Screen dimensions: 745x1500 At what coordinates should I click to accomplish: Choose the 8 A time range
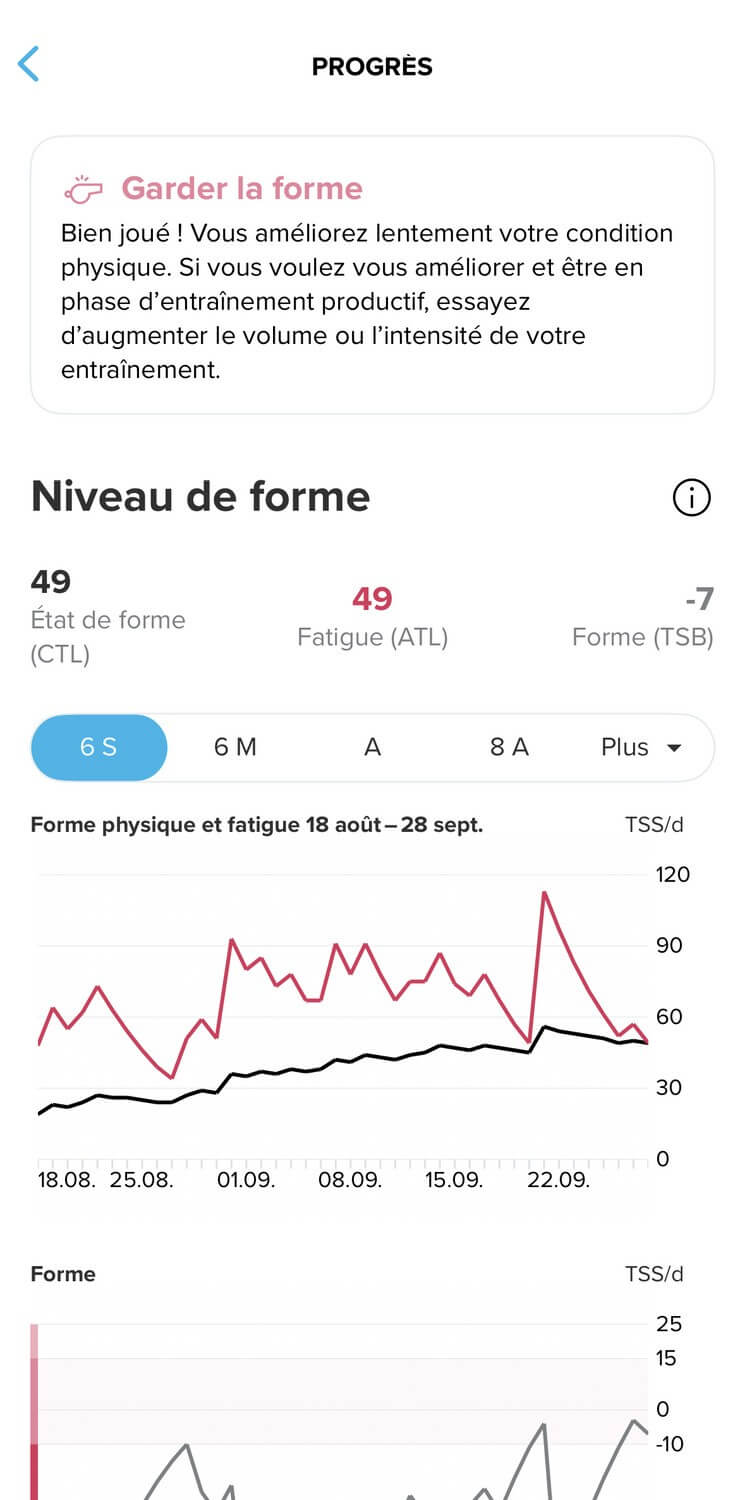[509, 747]
